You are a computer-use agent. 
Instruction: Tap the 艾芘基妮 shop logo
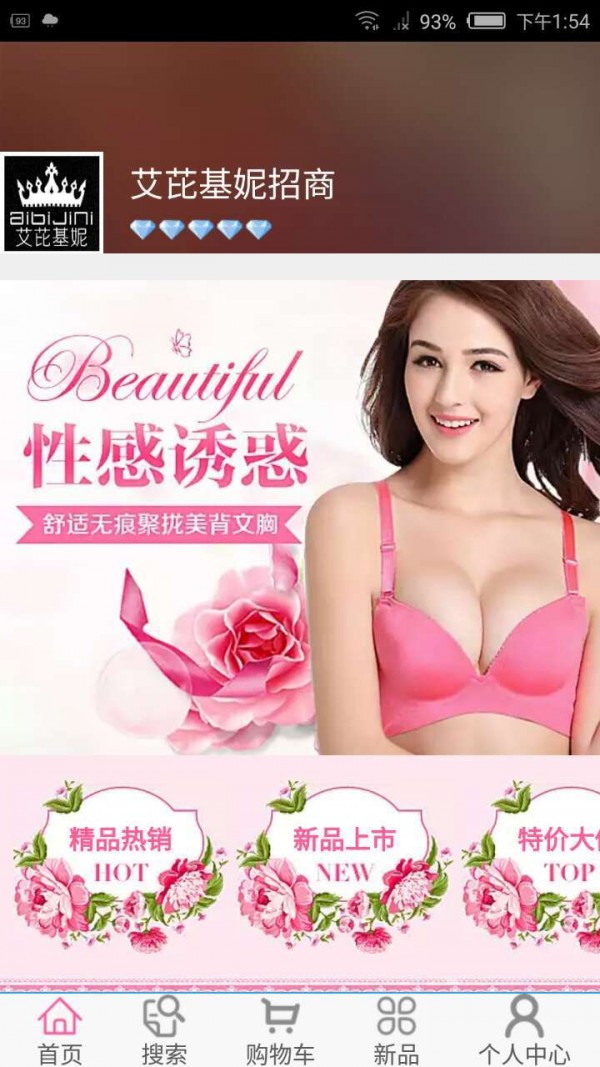click(x=53, y=202)
